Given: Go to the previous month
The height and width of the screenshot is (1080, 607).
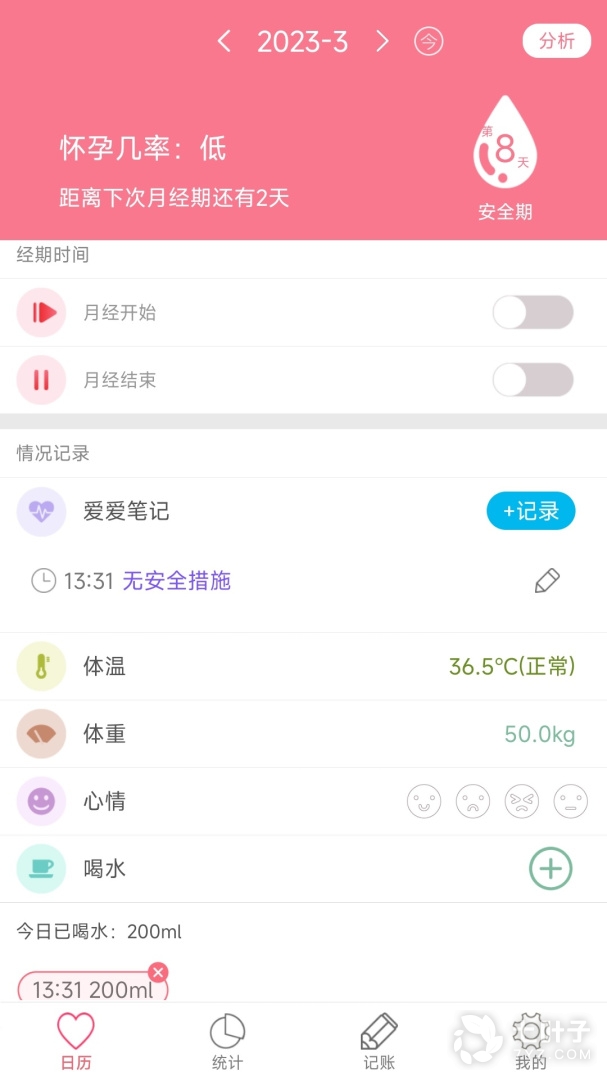Looking at the screenshot, I should click(224, 41).
